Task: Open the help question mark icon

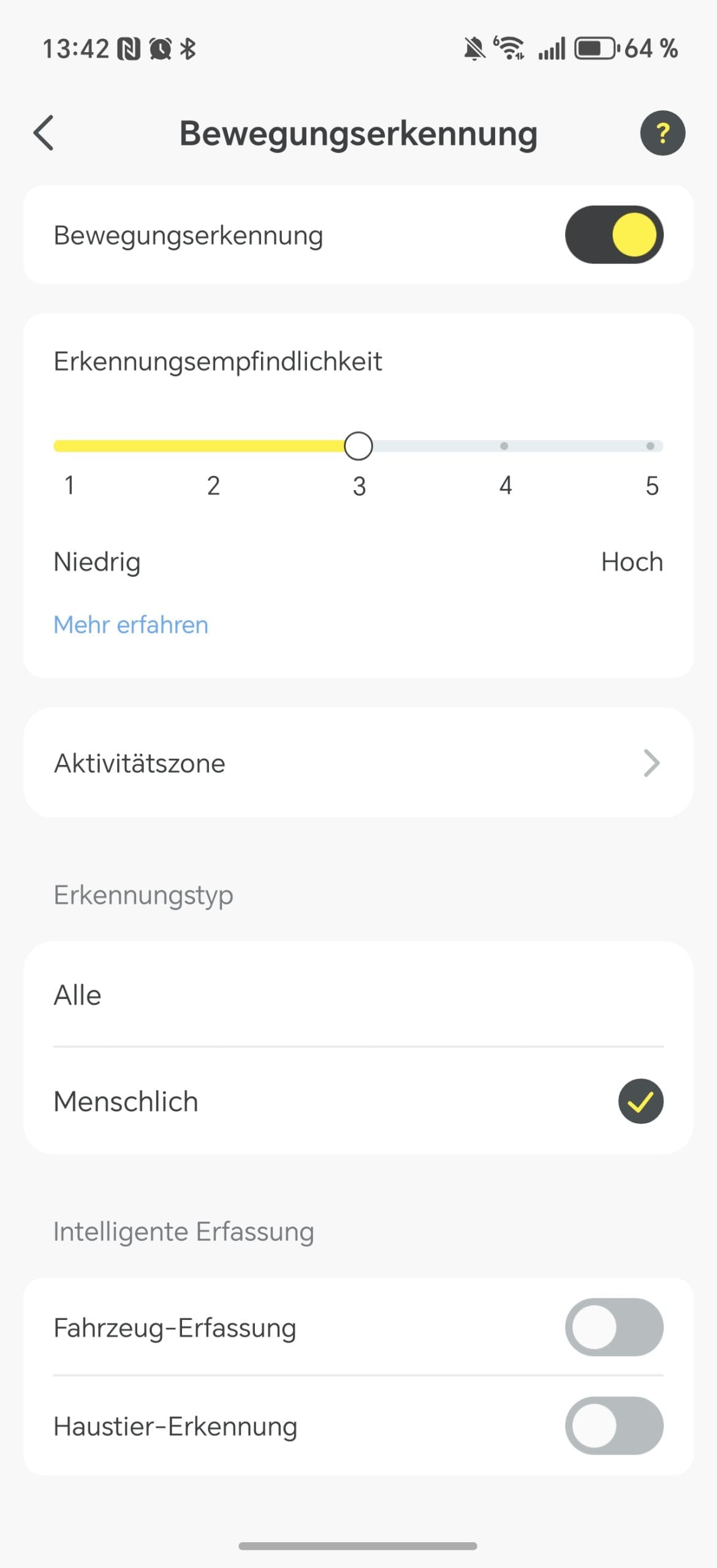Action: coord(662,133)
